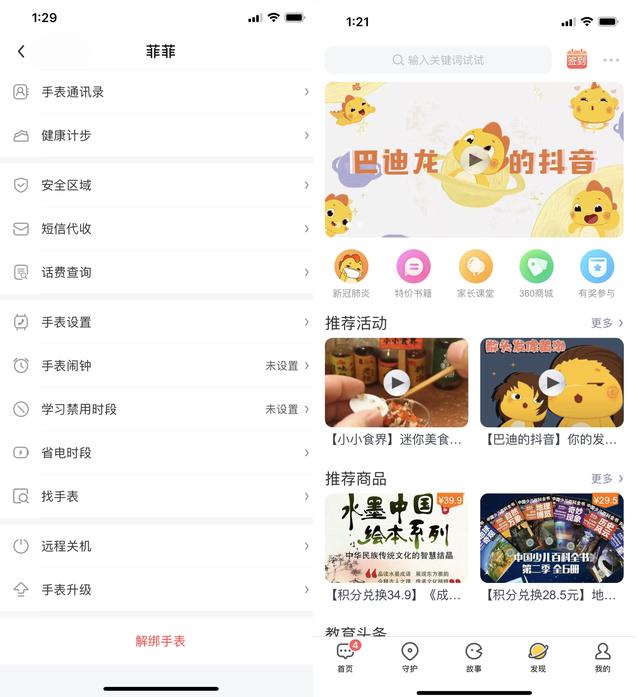Tap the 输入关键词试试 search box

click(438, 60)
